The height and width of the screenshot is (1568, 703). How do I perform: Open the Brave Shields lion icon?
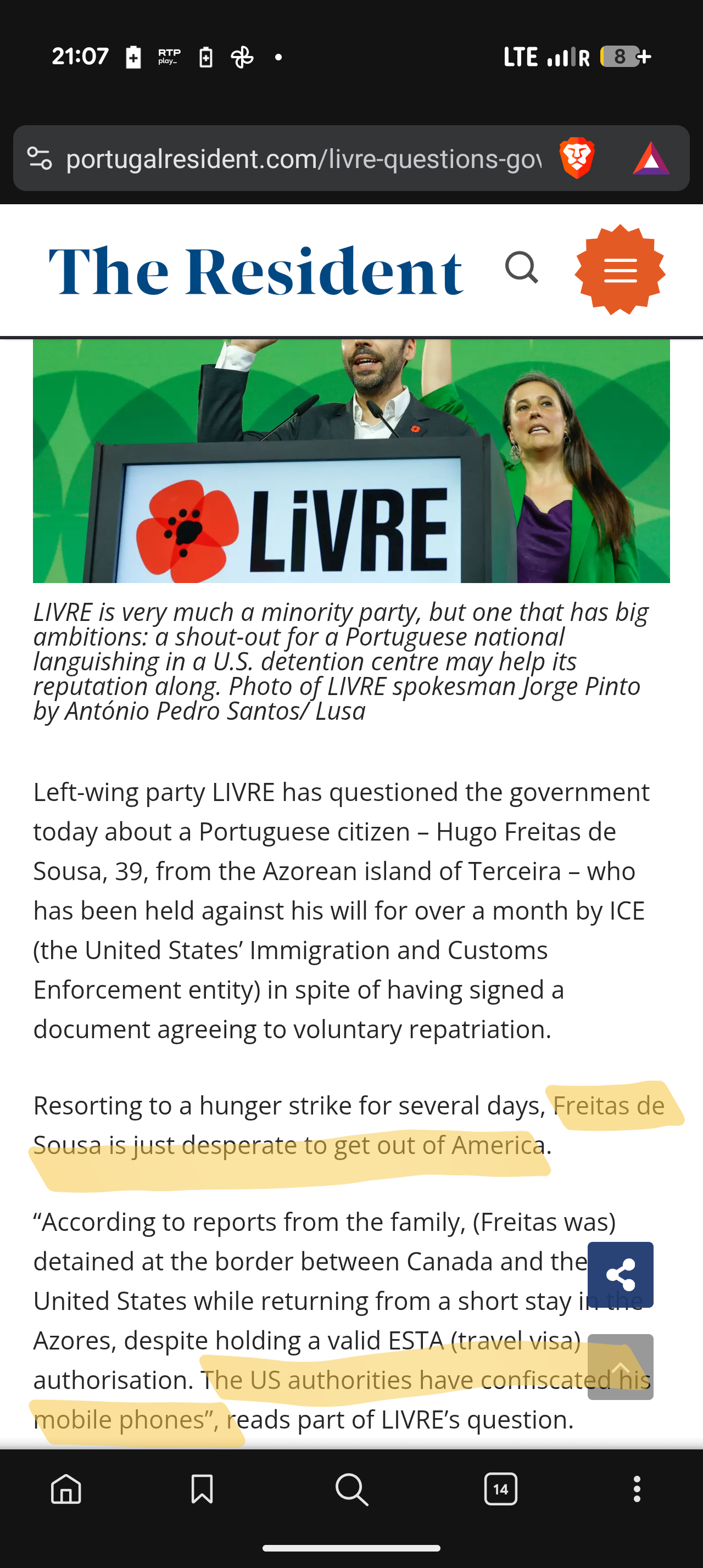[x=576, y=158]
